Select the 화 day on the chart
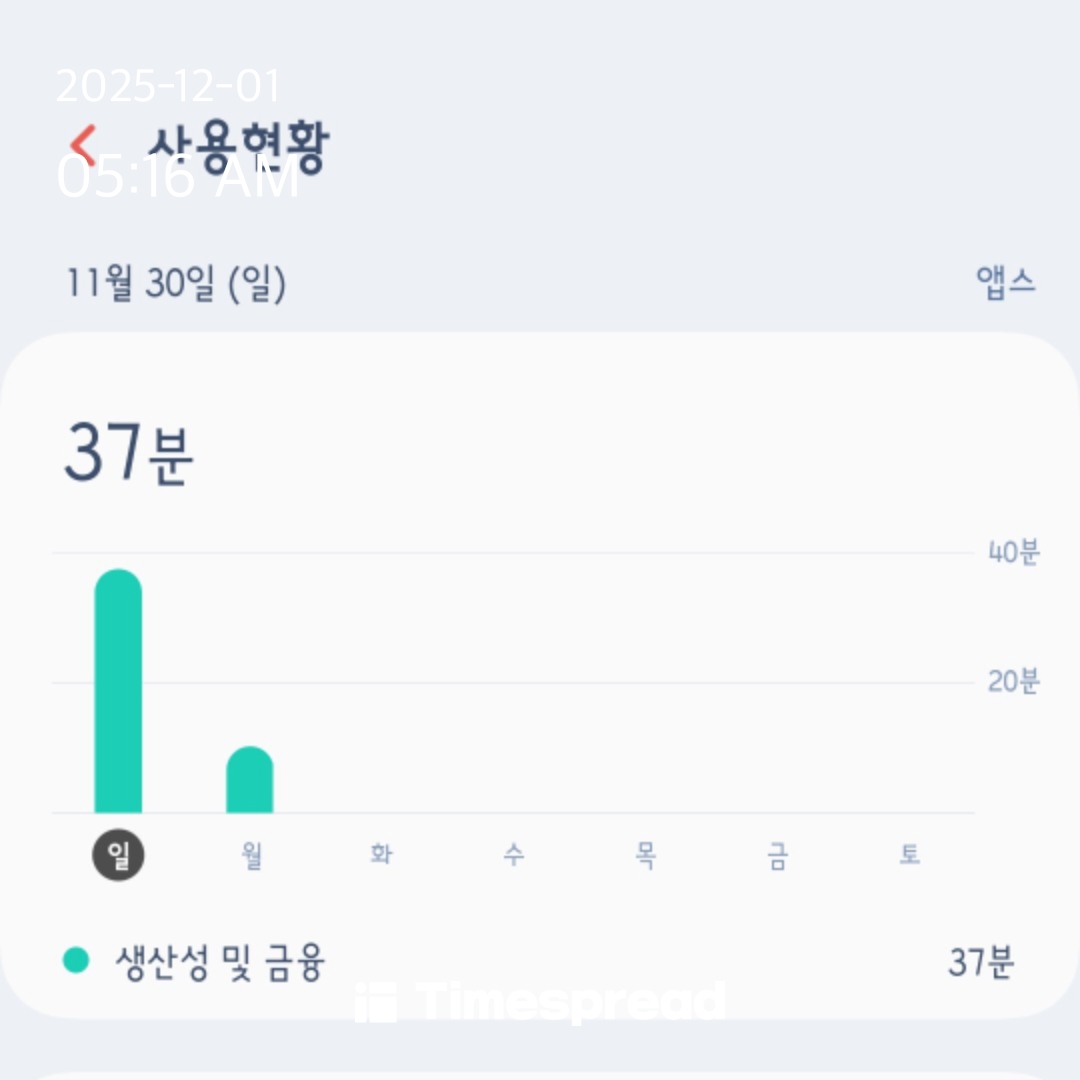Image resolution: width=1080 pixels, height=1080 pixels. [381, 855]
